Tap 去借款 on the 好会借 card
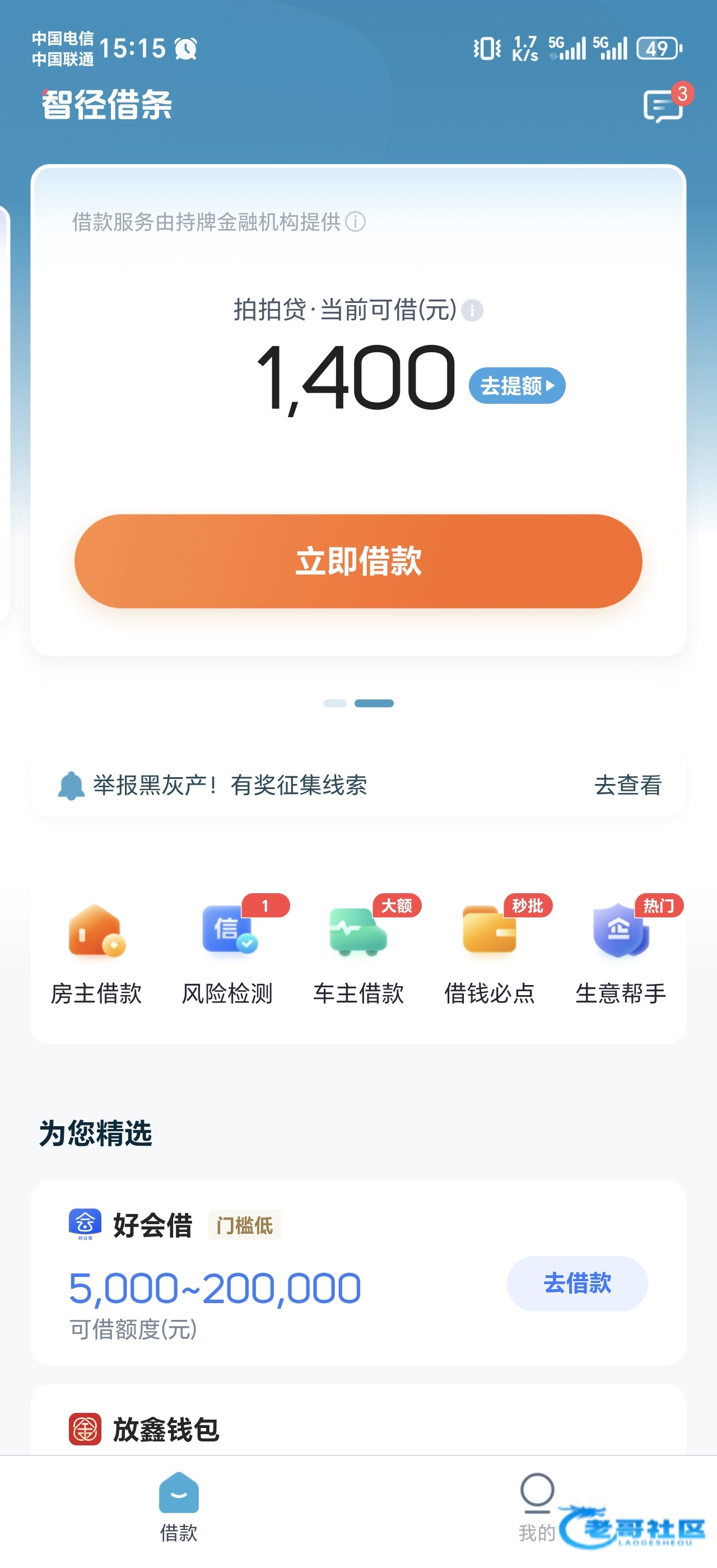717x1568 pixels. click(577, 1283)
